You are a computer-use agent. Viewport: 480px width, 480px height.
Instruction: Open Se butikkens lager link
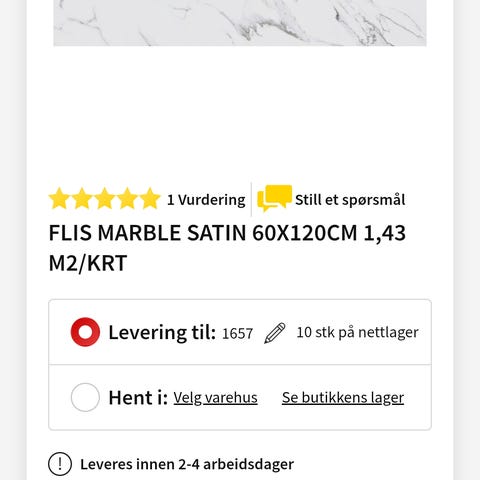click(x=343, y=398)
